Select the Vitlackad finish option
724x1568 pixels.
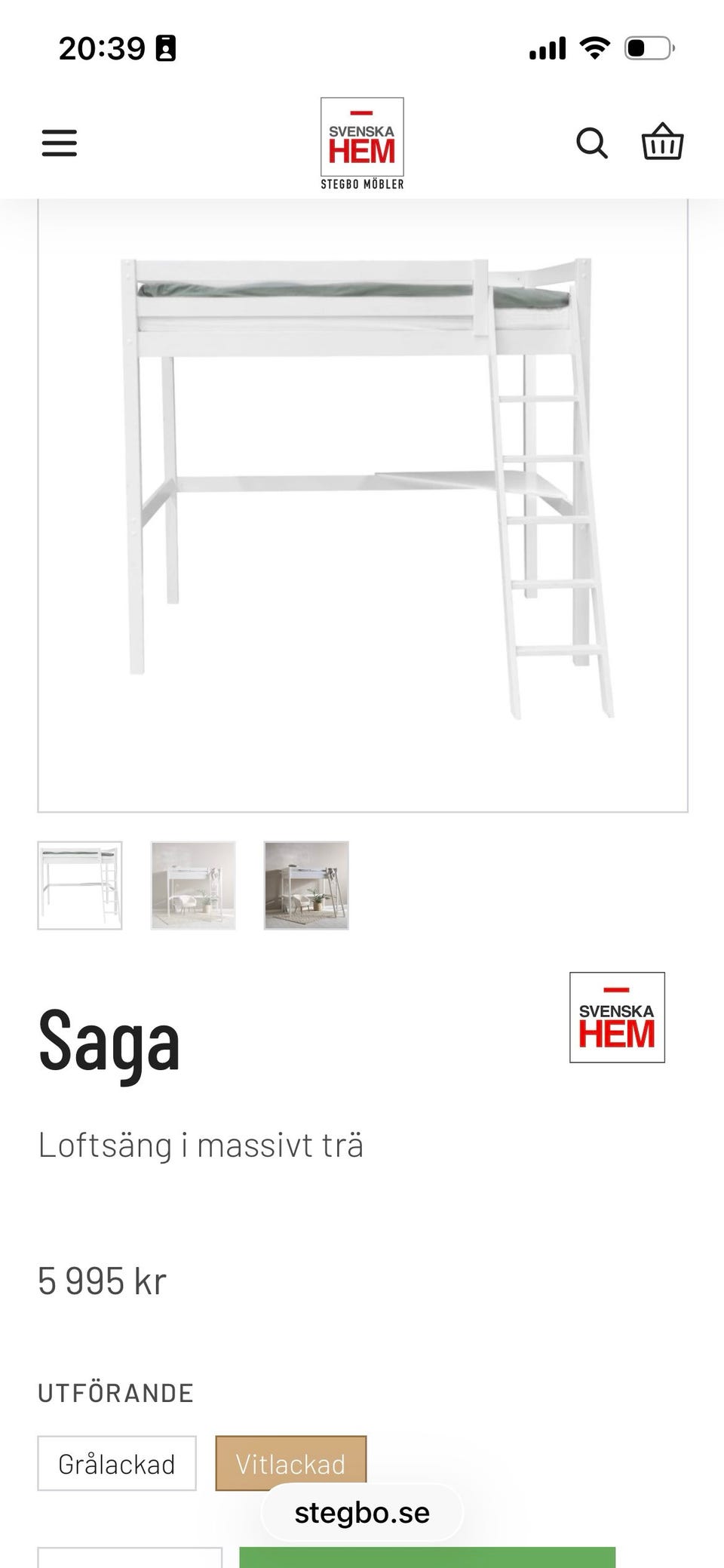(292, 1462)
